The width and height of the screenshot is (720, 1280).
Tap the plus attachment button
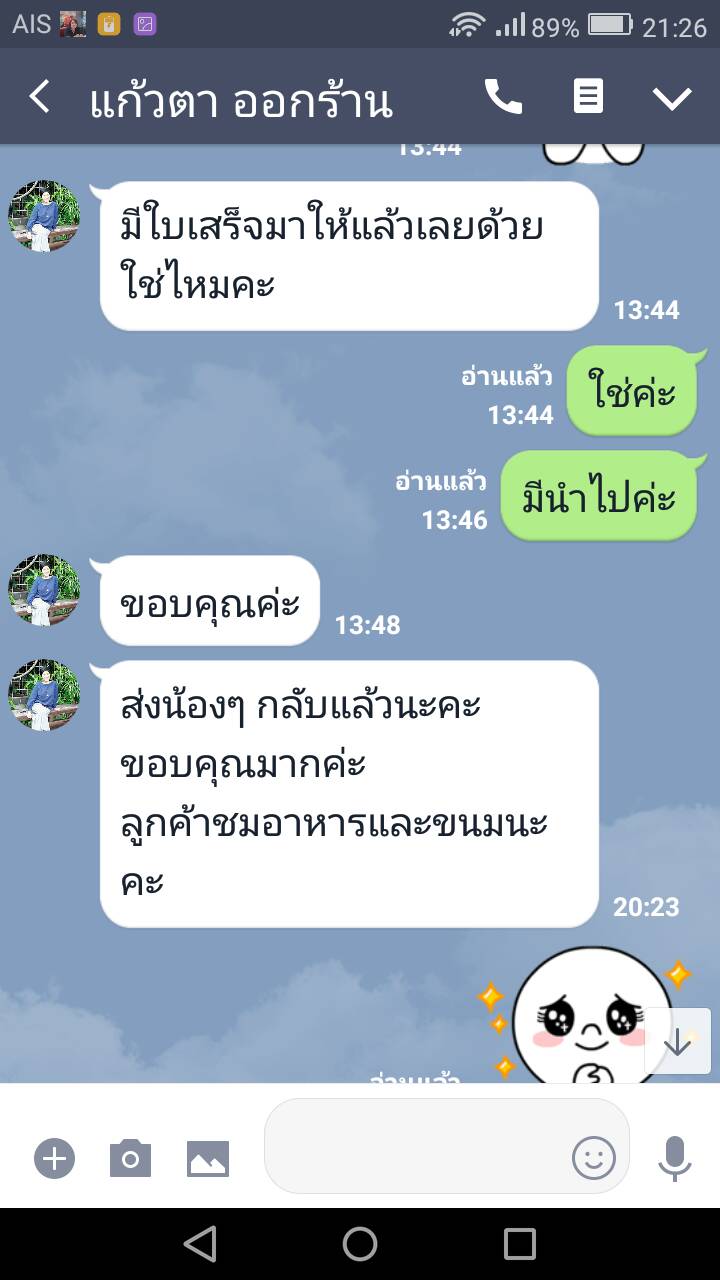click(x=55, y=1159)
